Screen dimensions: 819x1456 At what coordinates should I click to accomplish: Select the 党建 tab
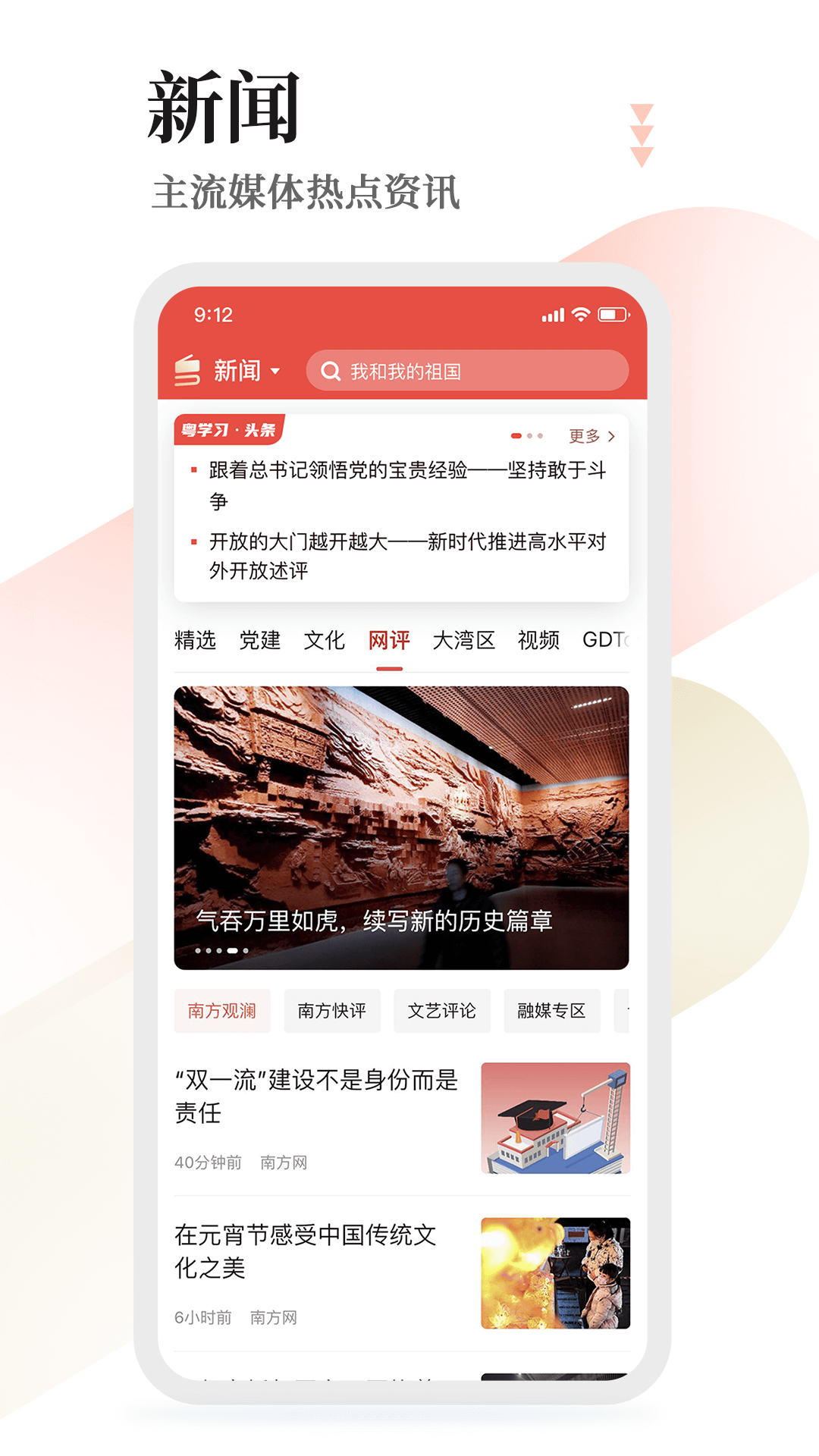[259, 641]
